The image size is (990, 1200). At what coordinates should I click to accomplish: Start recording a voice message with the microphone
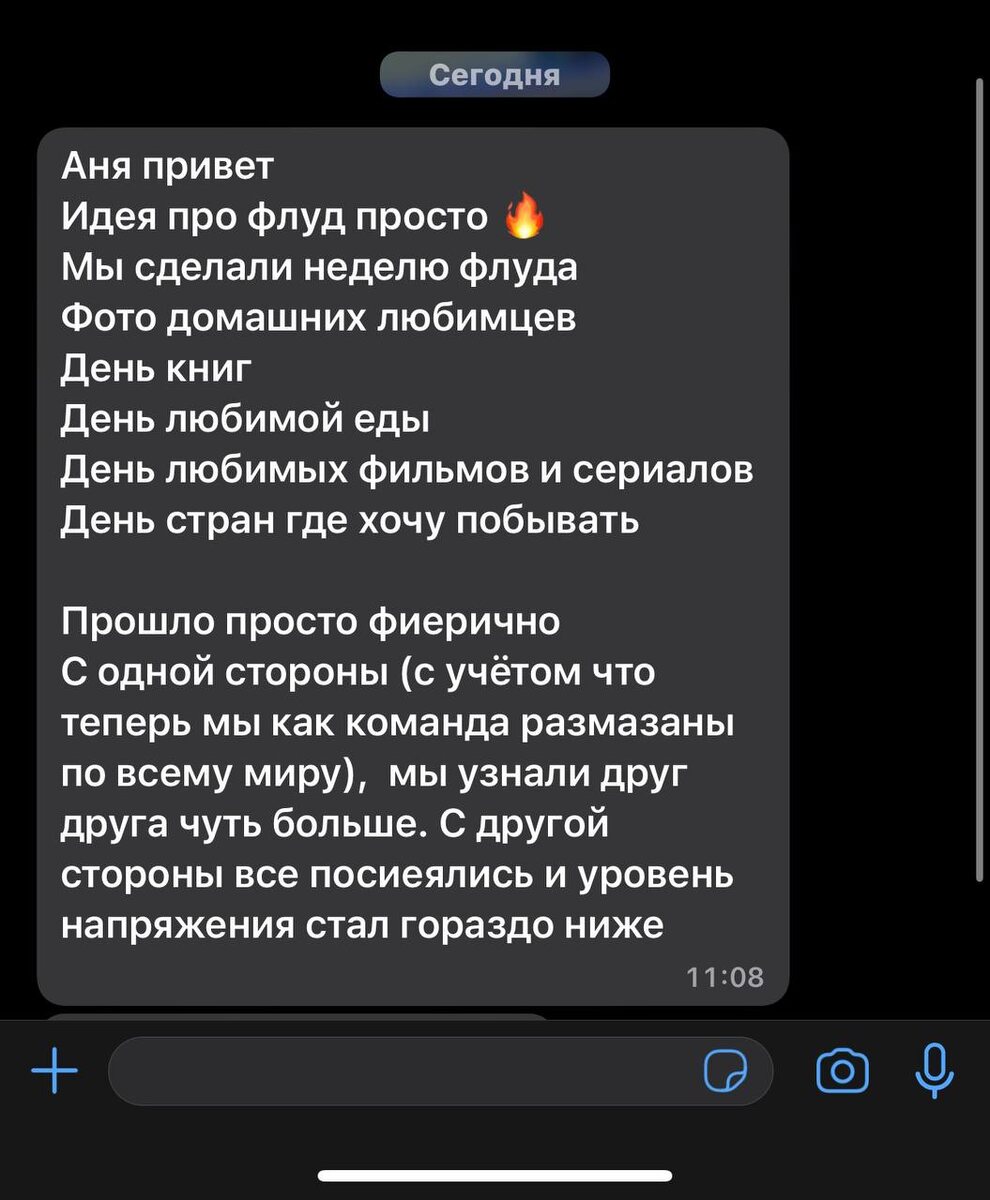click(934, 1069)
